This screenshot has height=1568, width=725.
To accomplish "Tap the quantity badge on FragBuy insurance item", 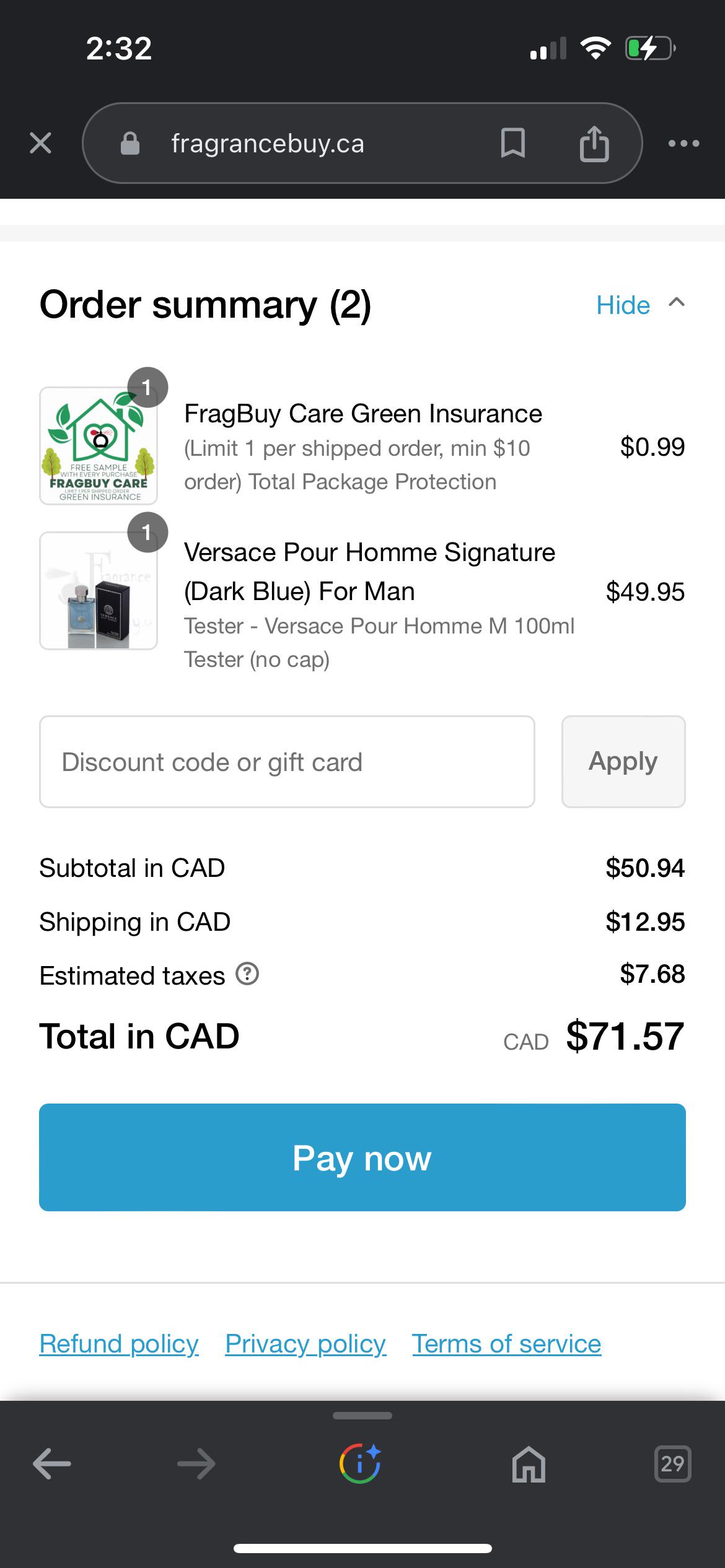I will click(x=149, y=387).
